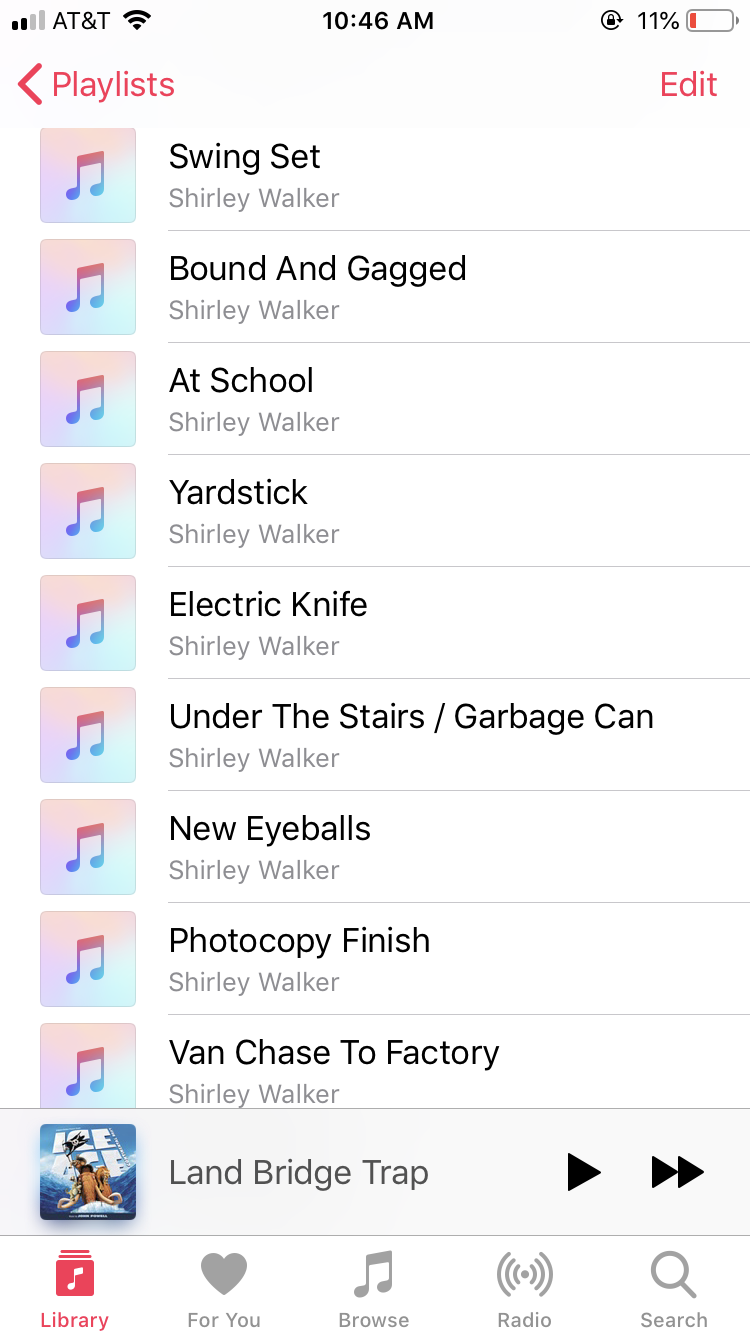Image resolution: width=750 pixels, height=1334 pixels.
Task: Play Van Chase To Factory
Action: pyautogui.click(x=375, y=1062)
